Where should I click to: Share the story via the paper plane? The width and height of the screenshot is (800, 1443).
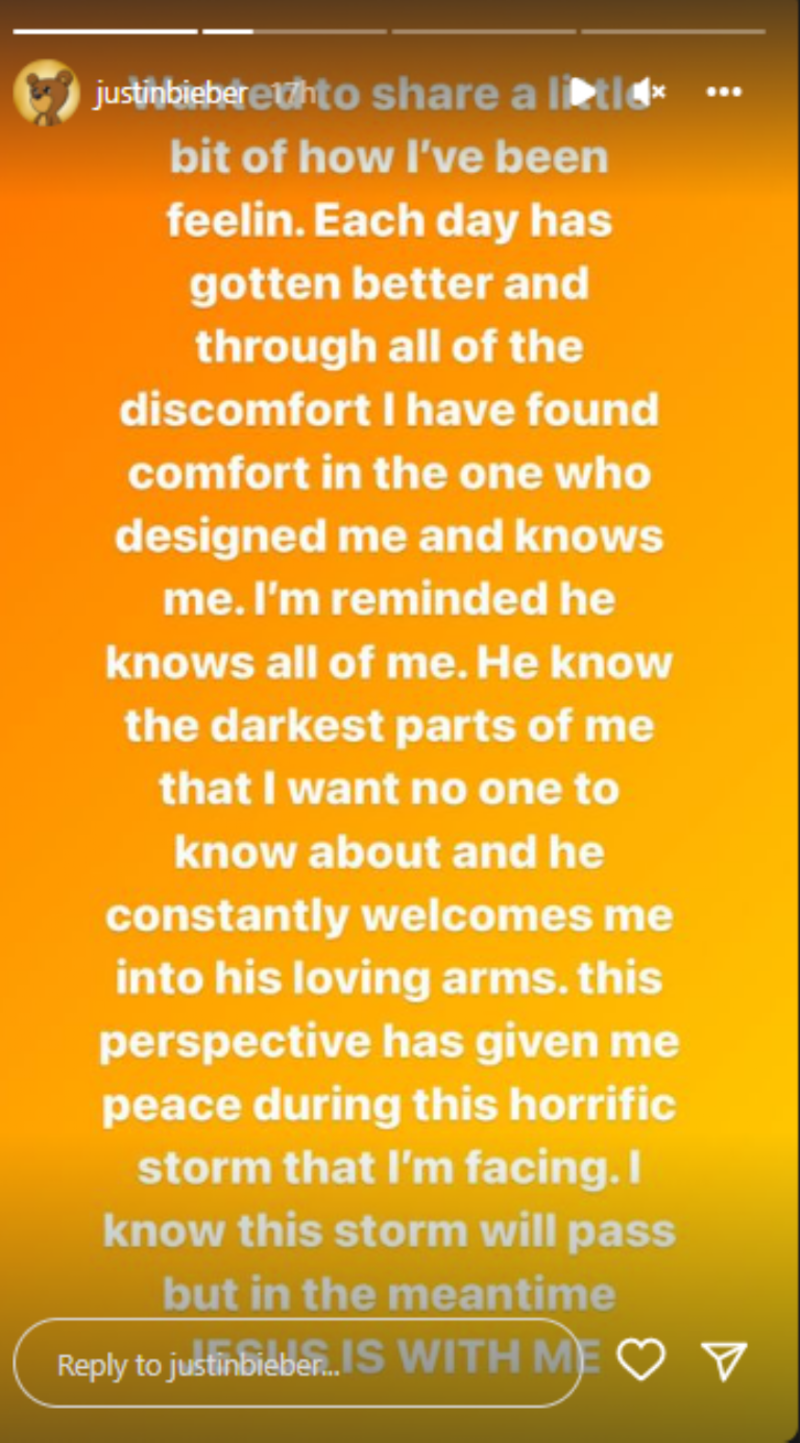tap(724, 1360)
